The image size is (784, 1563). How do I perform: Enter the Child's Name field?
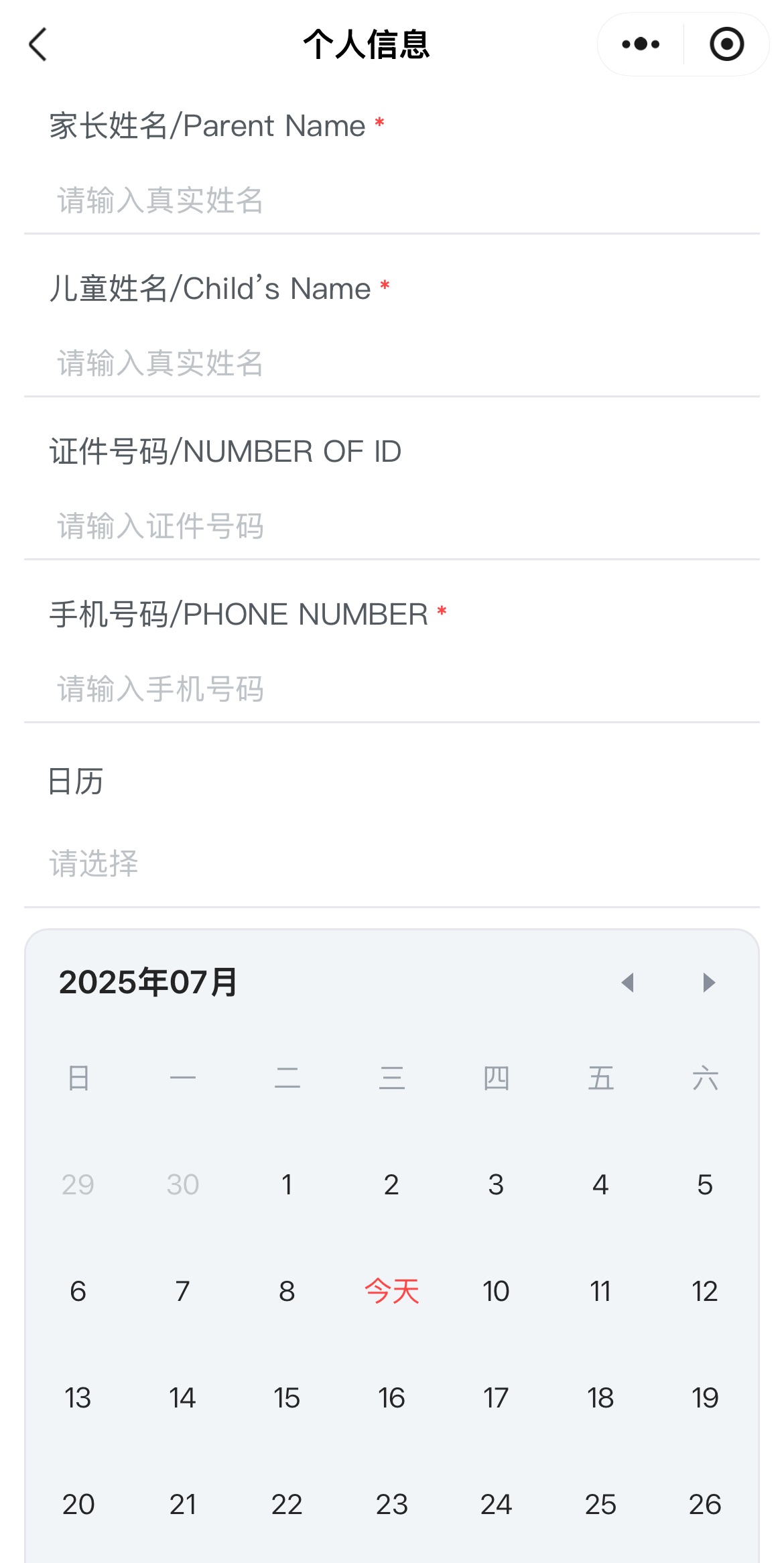tap(392, 363)
